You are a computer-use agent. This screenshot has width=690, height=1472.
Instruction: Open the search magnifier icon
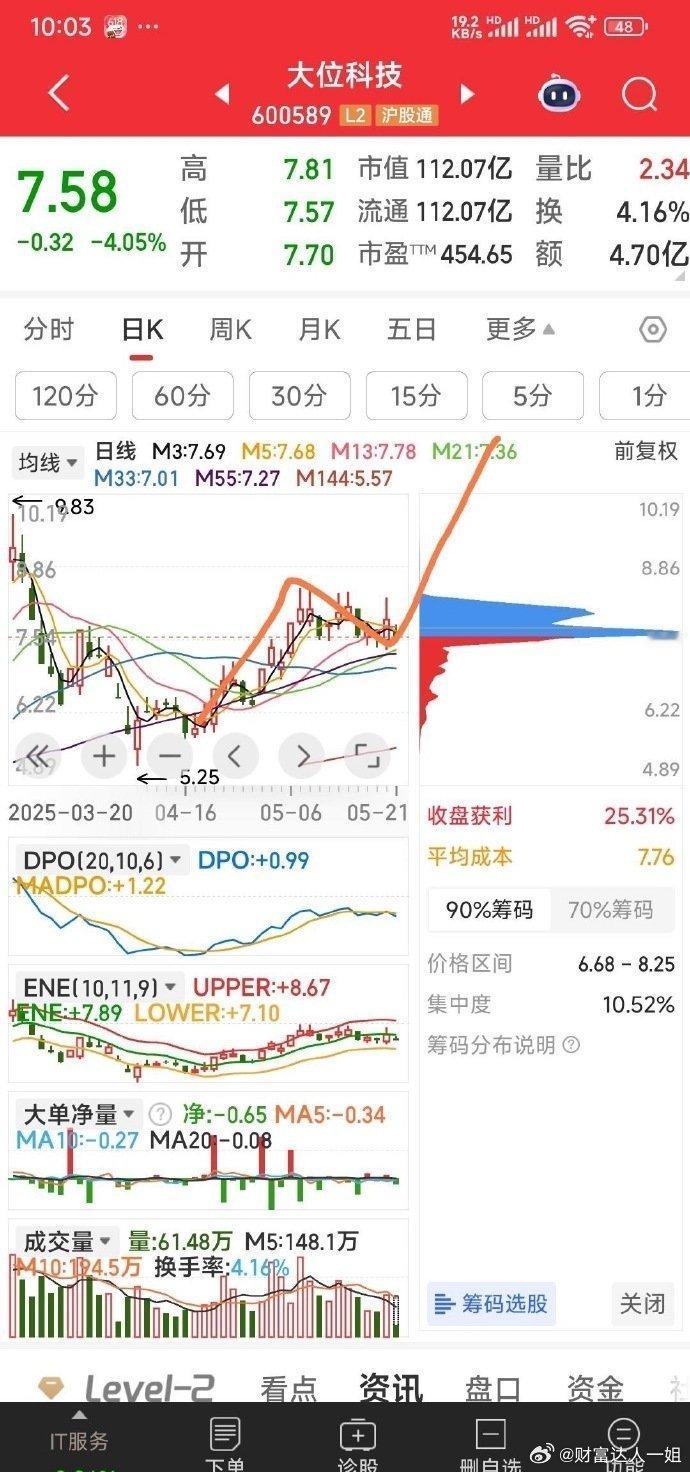(x=639, y=95)
